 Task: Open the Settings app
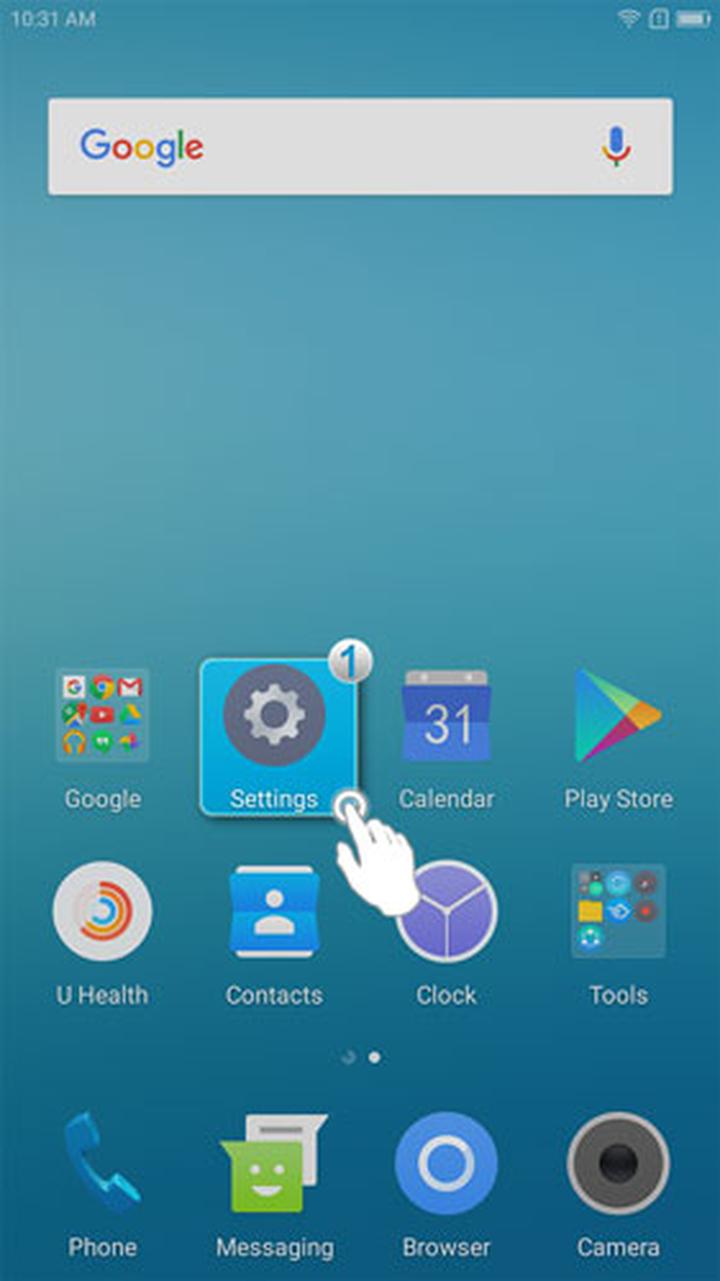pyautogui.click(x=274, y=716)
